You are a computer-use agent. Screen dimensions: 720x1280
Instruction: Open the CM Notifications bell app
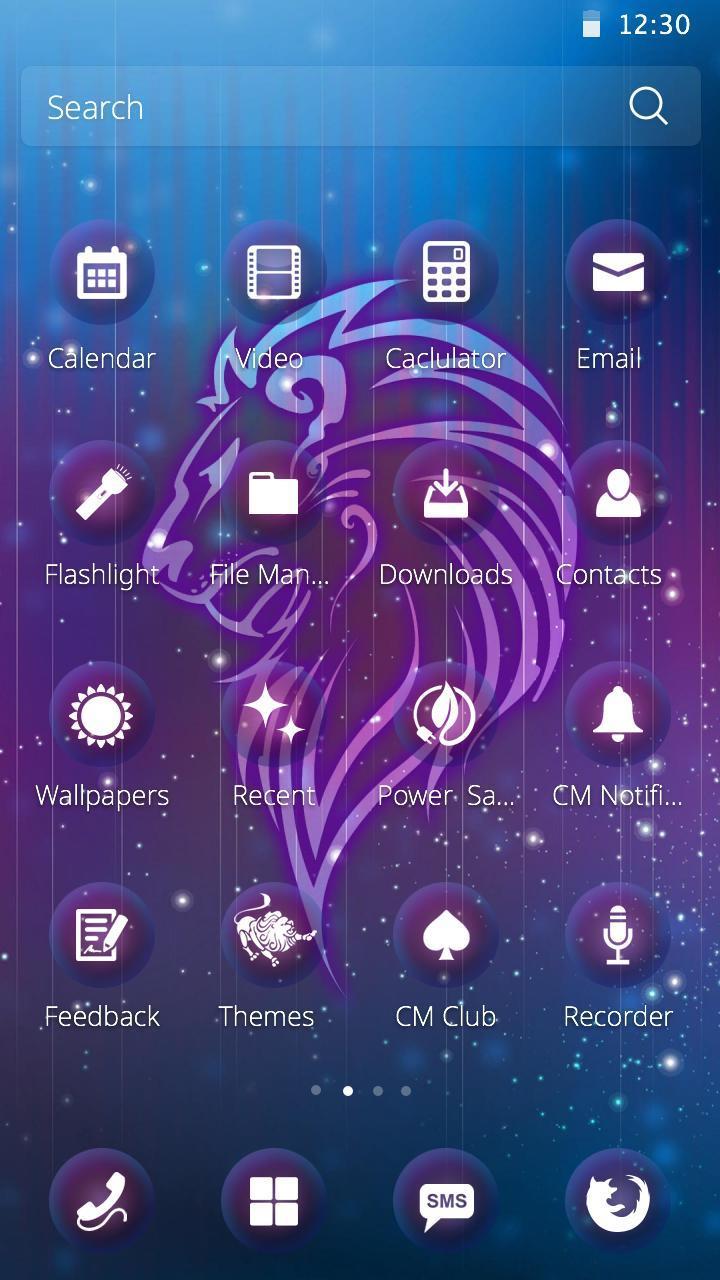617,714
